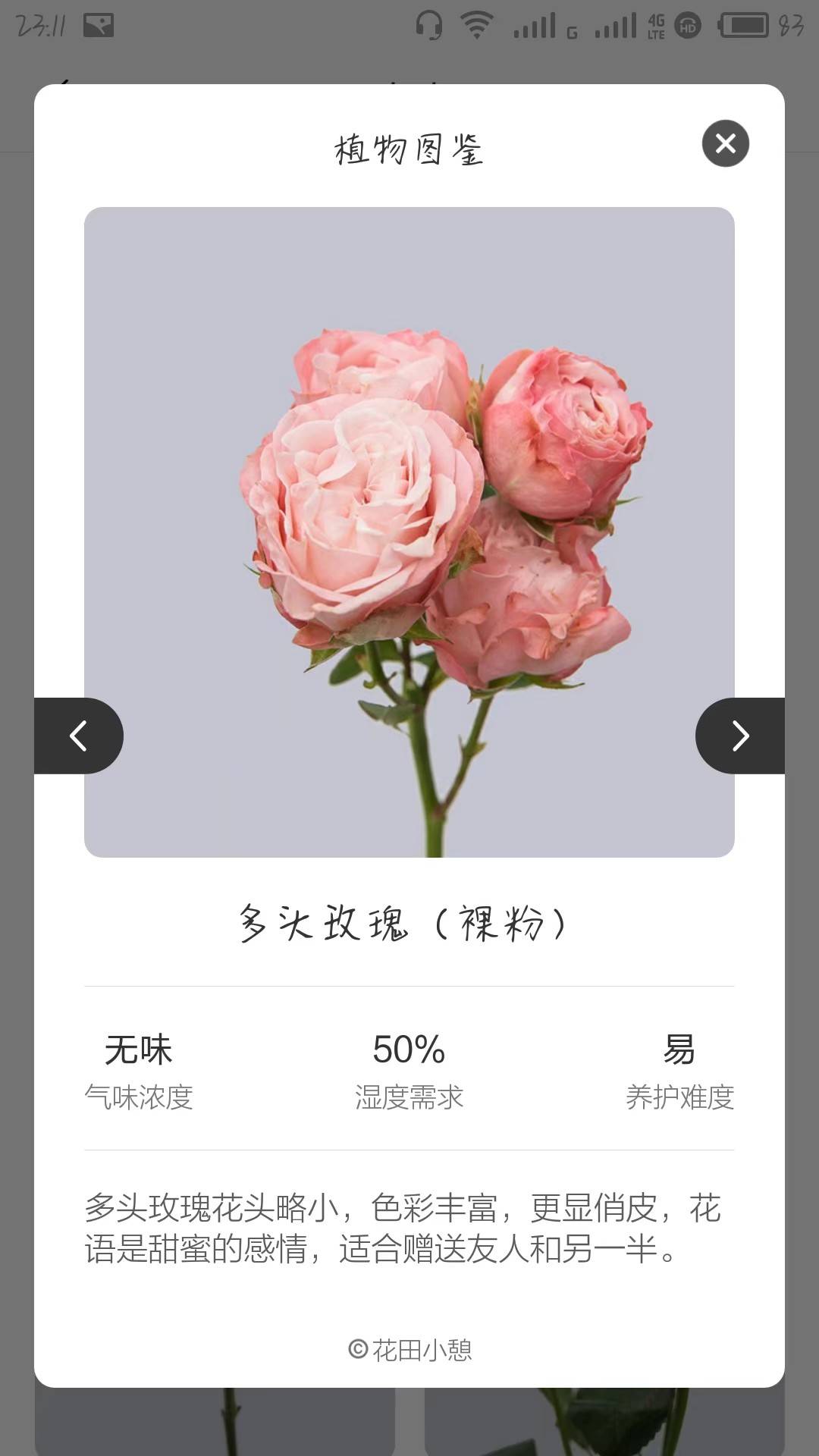Close the 植物图鉴 popup
Screen dimensions: 819x1456
(725, 143)
